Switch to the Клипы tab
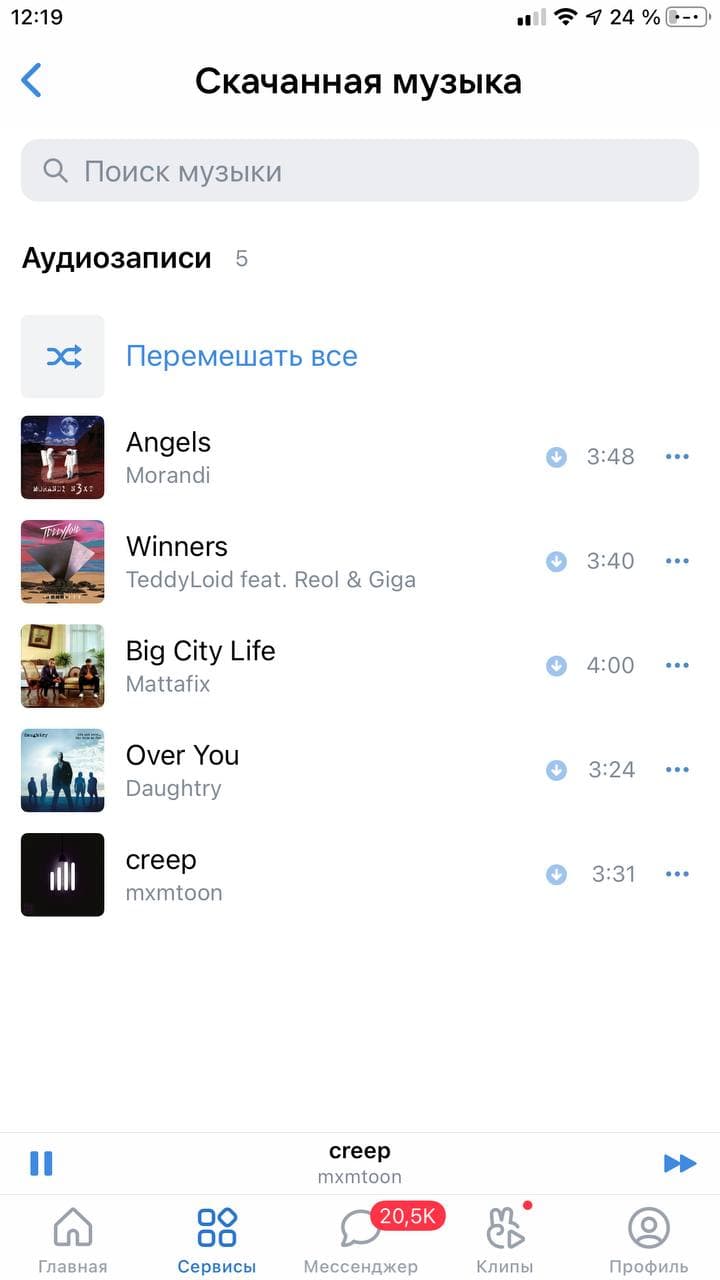The height and width of the screenshot is (1280, 720). pos(504,1240)
